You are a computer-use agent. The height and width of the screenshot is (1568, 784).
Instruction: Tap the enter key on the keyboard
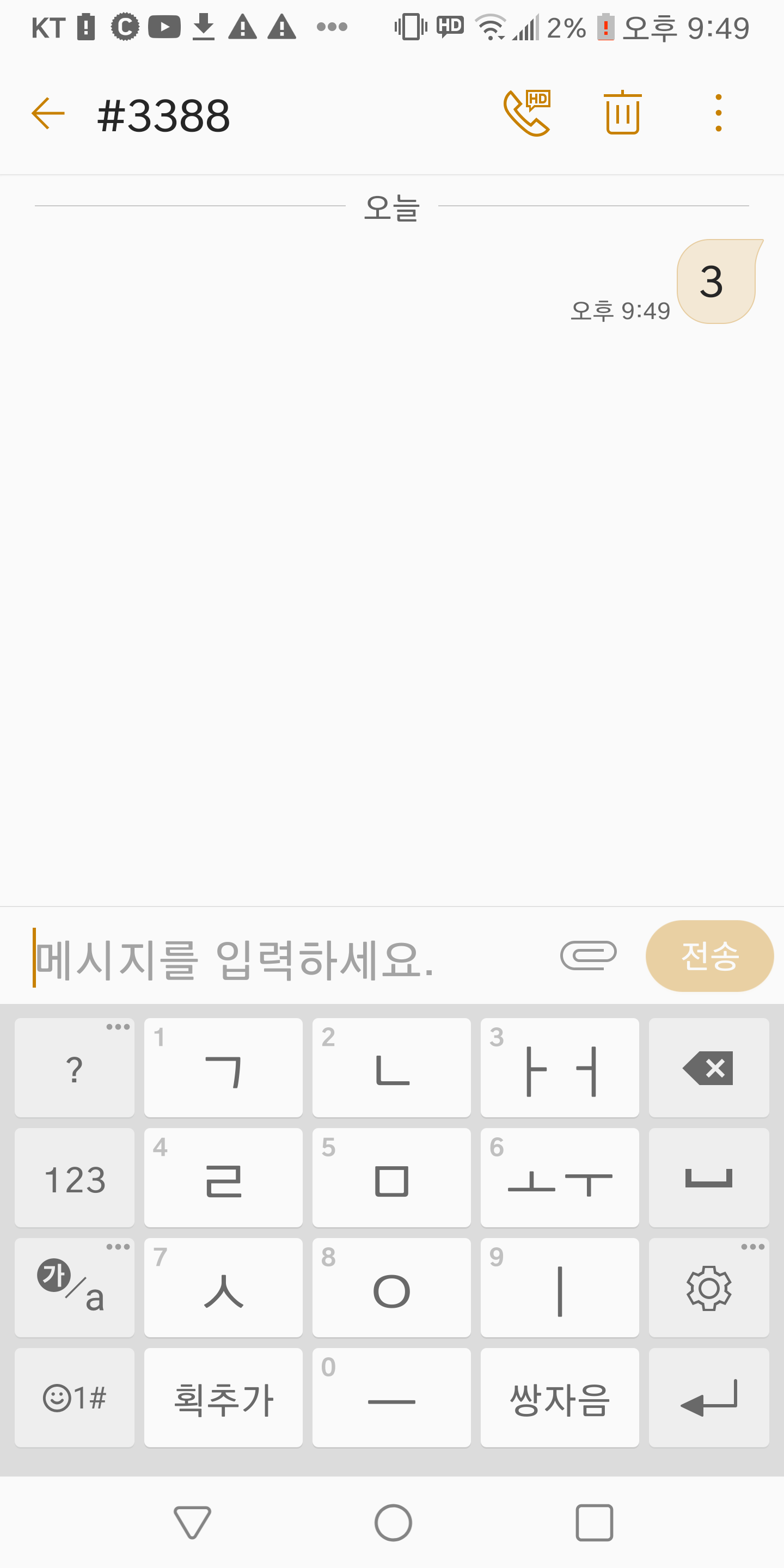coord(708,1398)
